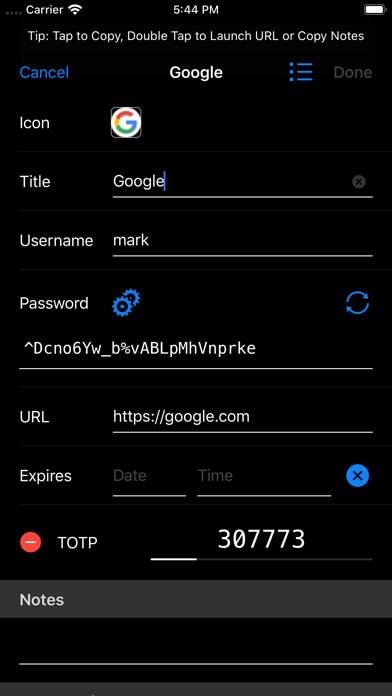Edit the password field

coord(196,349)
